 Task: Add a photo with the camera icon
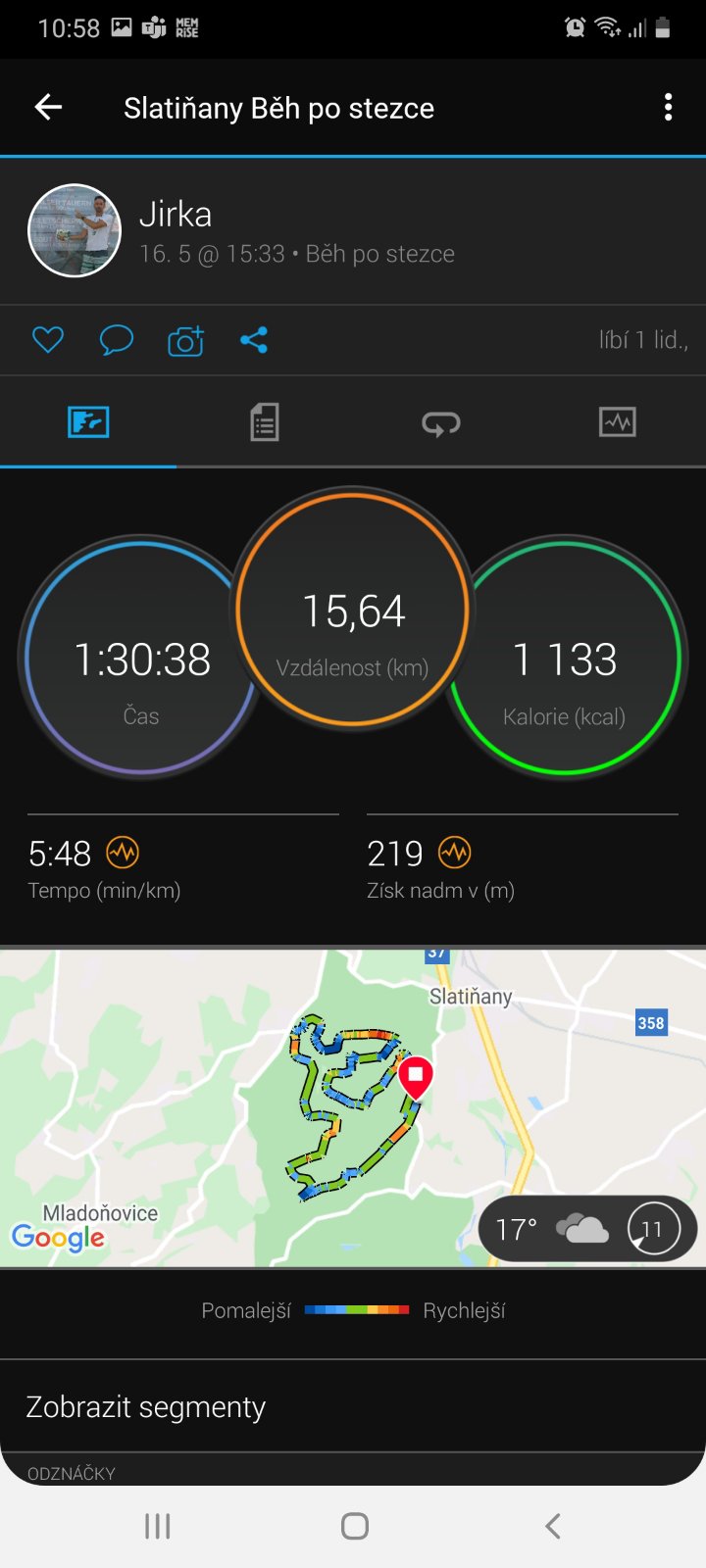pyautogui.click(x=185, y=340)
